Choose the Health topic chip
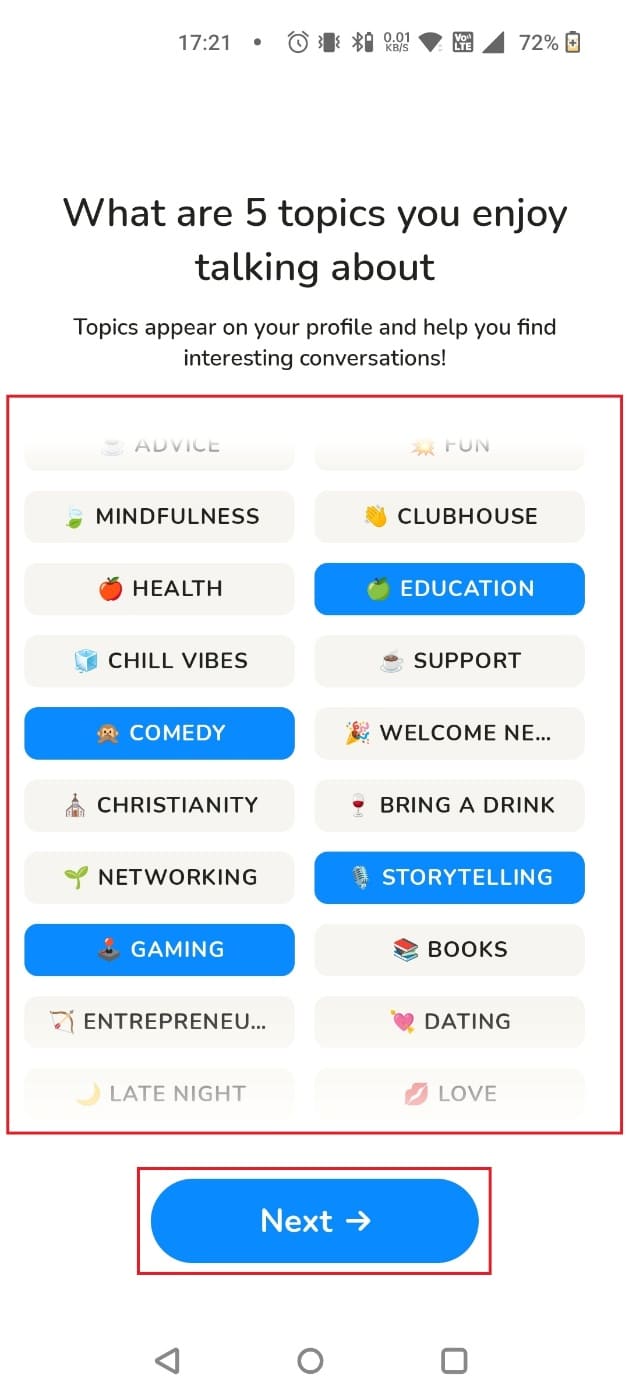Viewport: 629px width, 1397px height. [159, 588]
